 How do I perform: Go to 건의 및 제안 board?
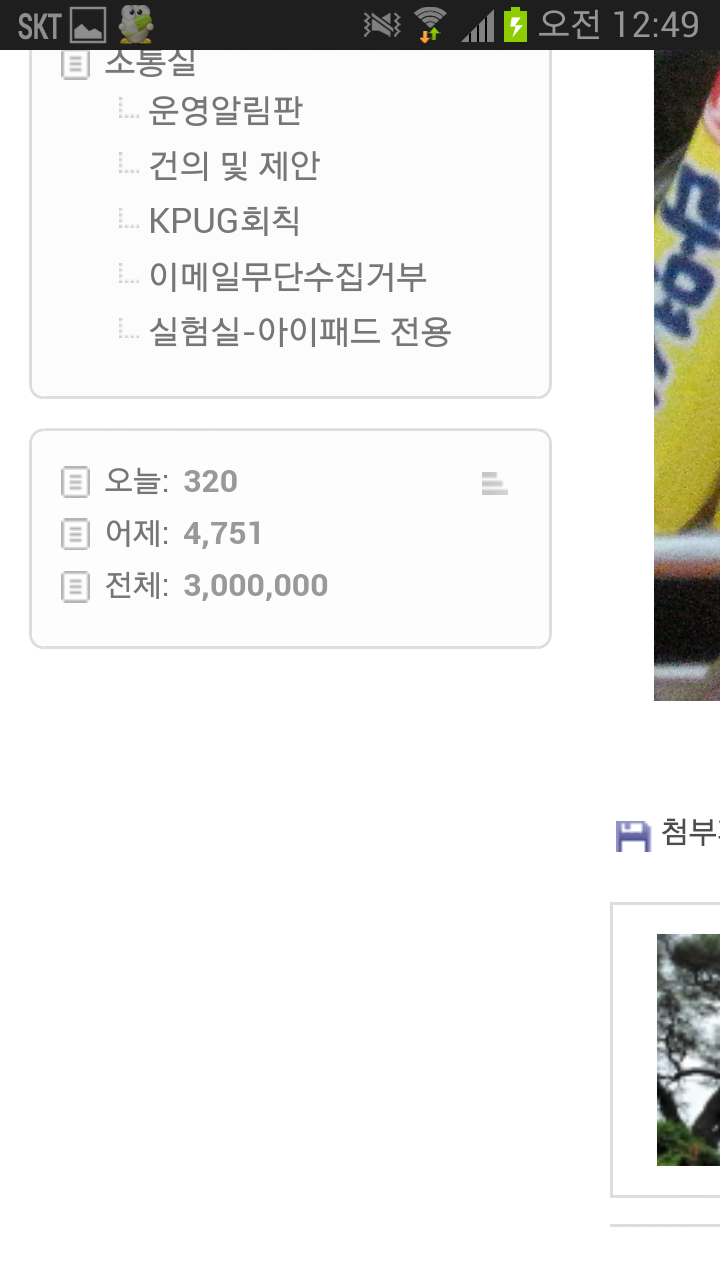(234, 166)
